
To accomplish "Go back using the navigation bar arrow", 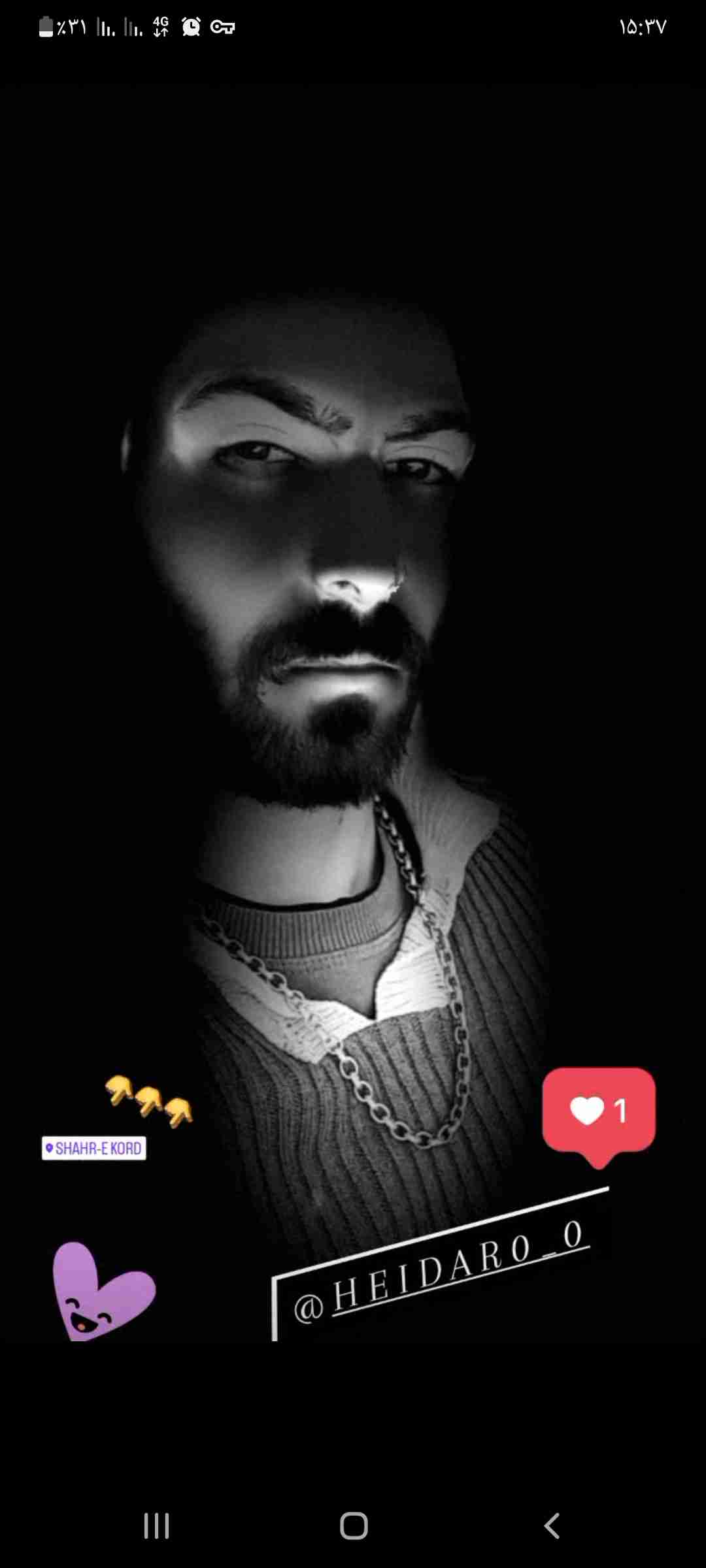I will 552,1526.
